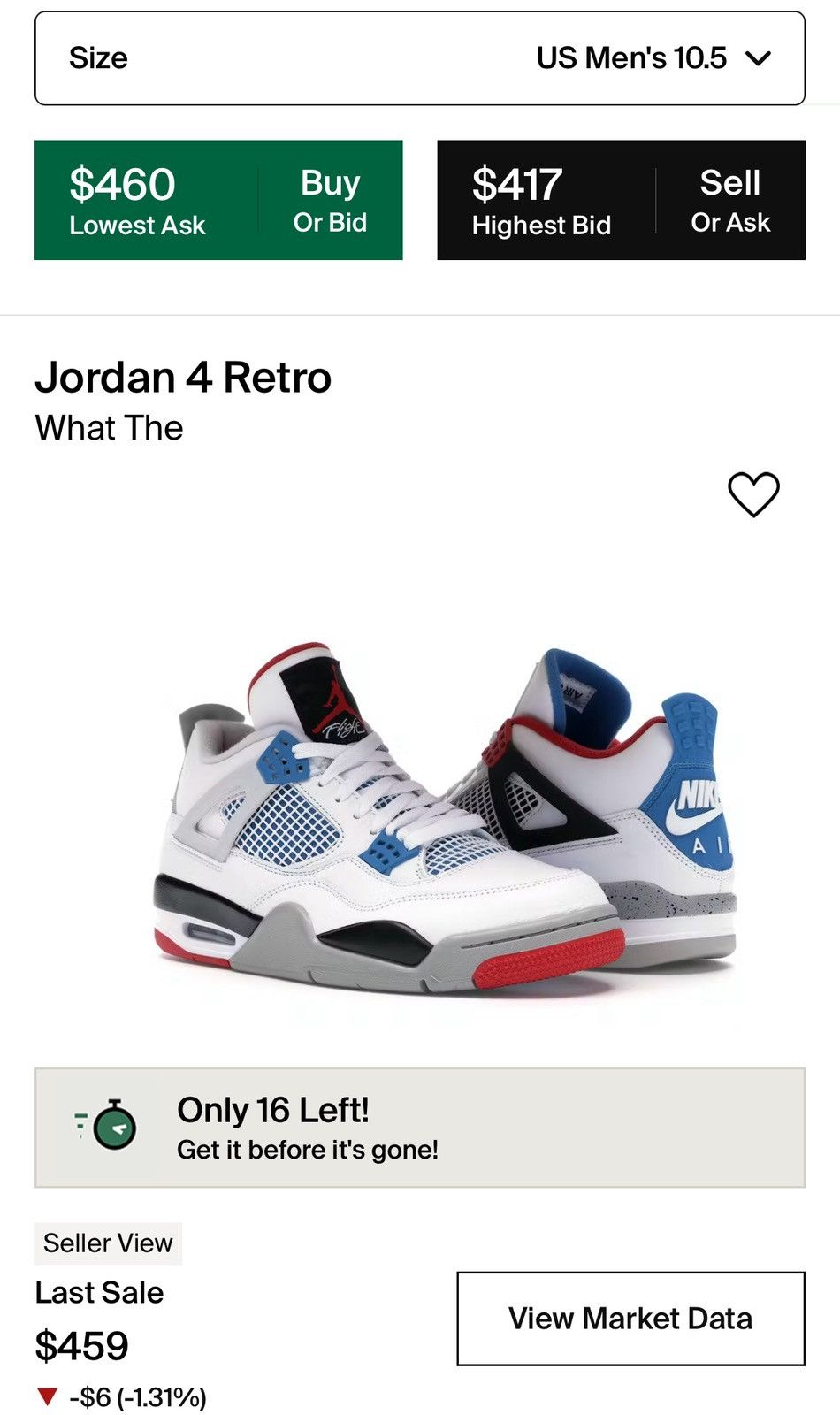
Task: Tap the Seller View label
Action: coord(106,1242)
